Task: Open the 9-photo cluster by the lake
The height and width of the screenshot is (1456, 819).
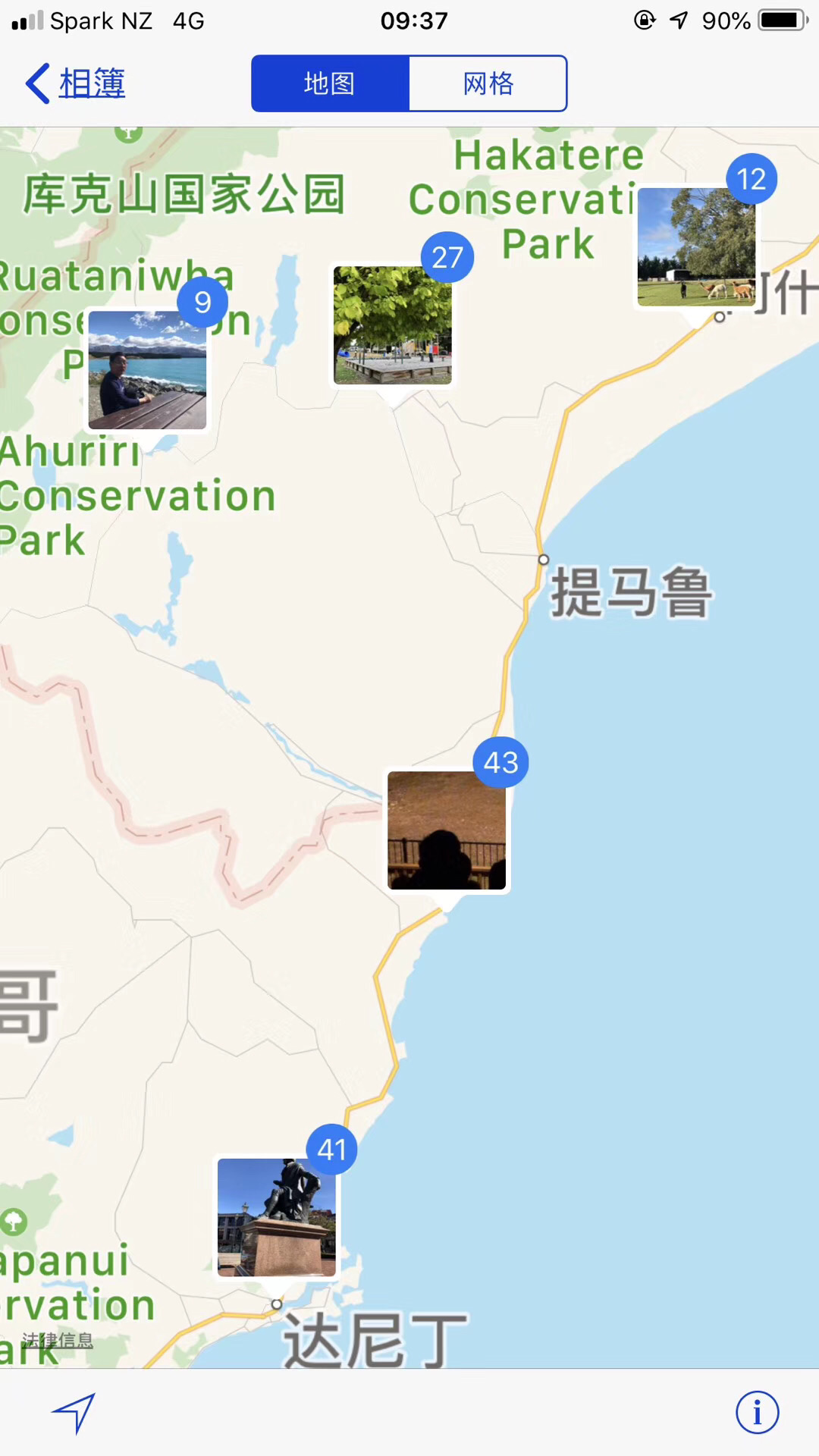Action: click(147, 370)
